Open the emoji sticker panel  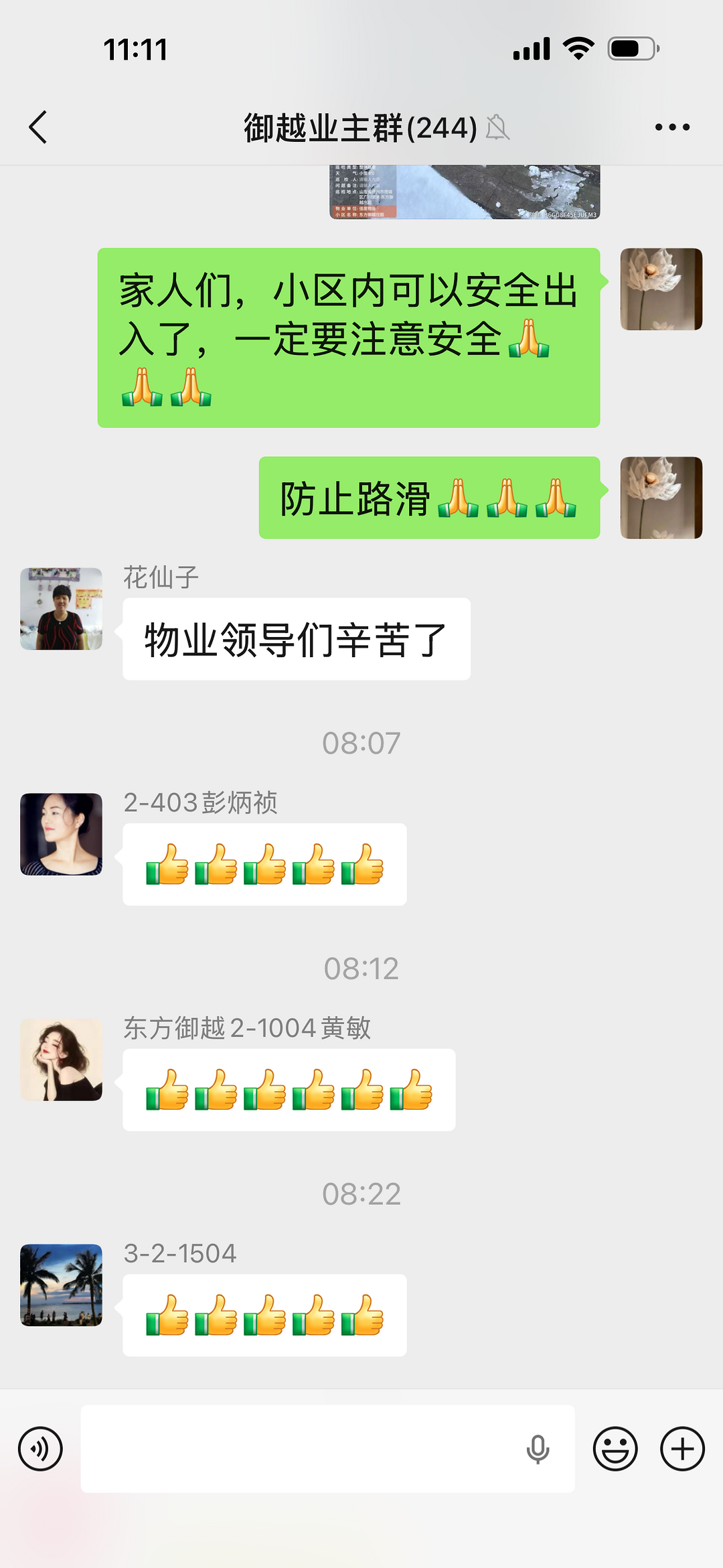615,1449
